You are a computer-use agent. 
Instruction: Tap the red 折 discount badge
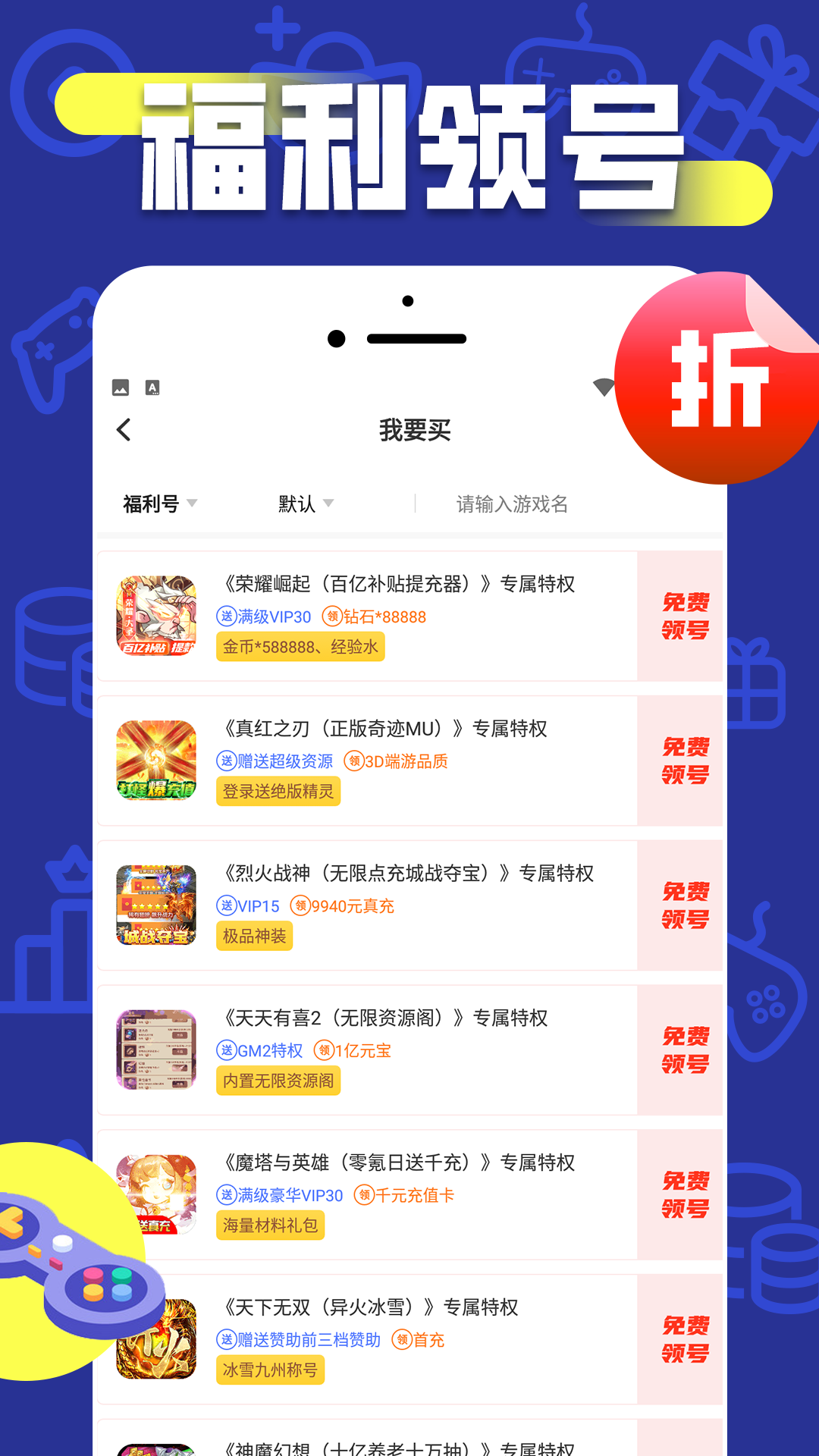coord(720,381)
